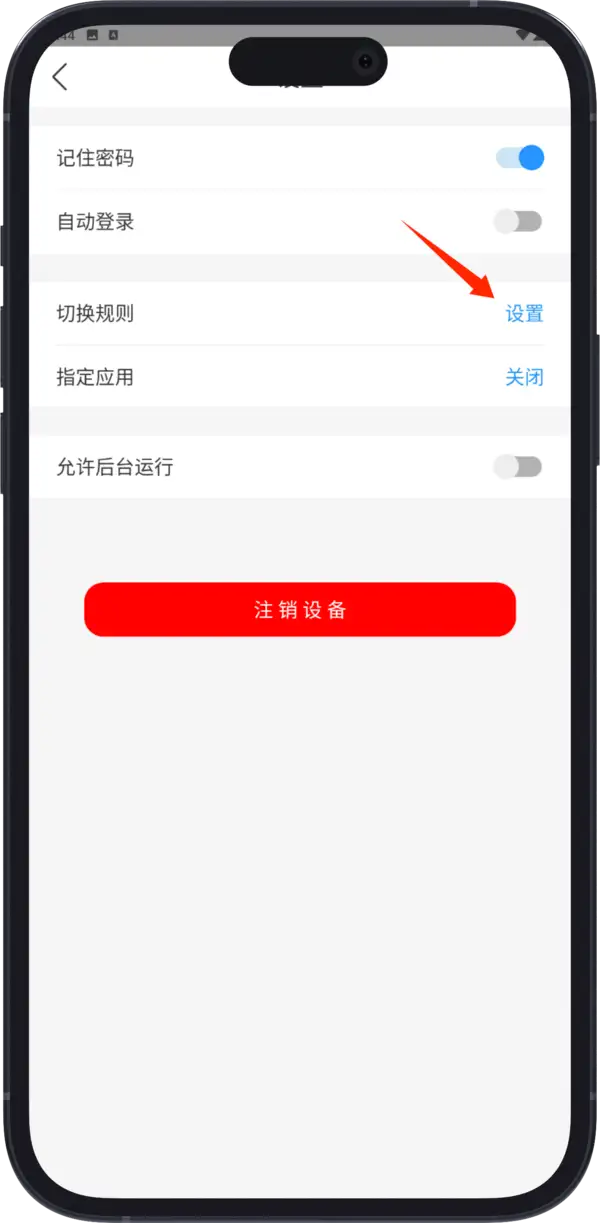600x1223 pixels.
Task: Turn off the 记住密码 switch
Action: [x=519, y=158]
